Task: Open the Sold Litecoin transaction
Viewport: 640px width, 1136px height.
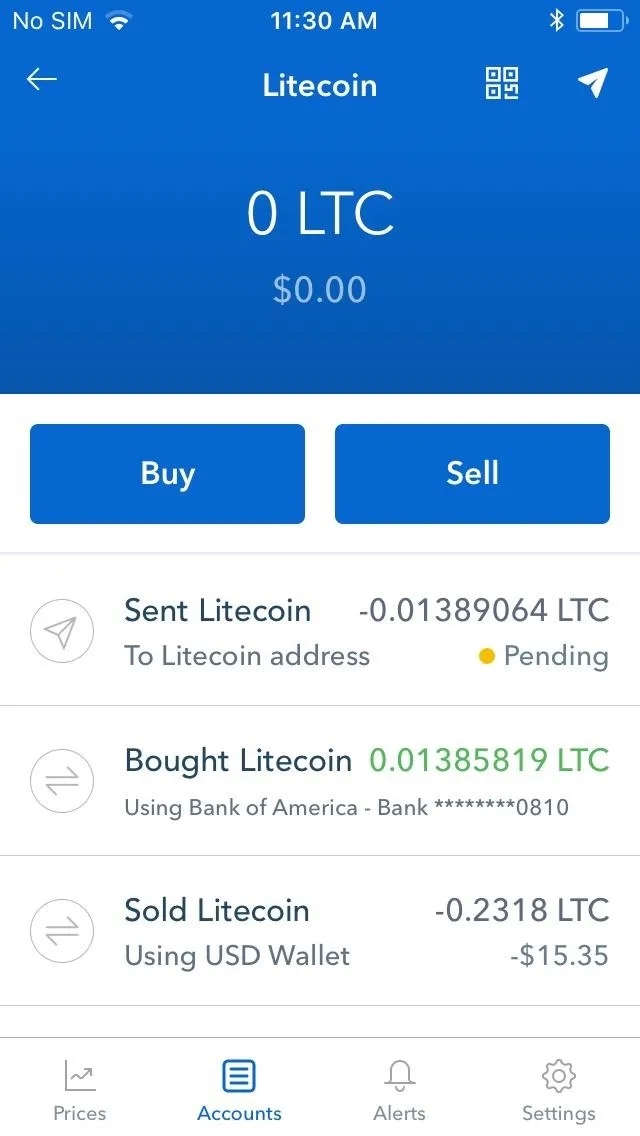Action: (x=320, y=931)
